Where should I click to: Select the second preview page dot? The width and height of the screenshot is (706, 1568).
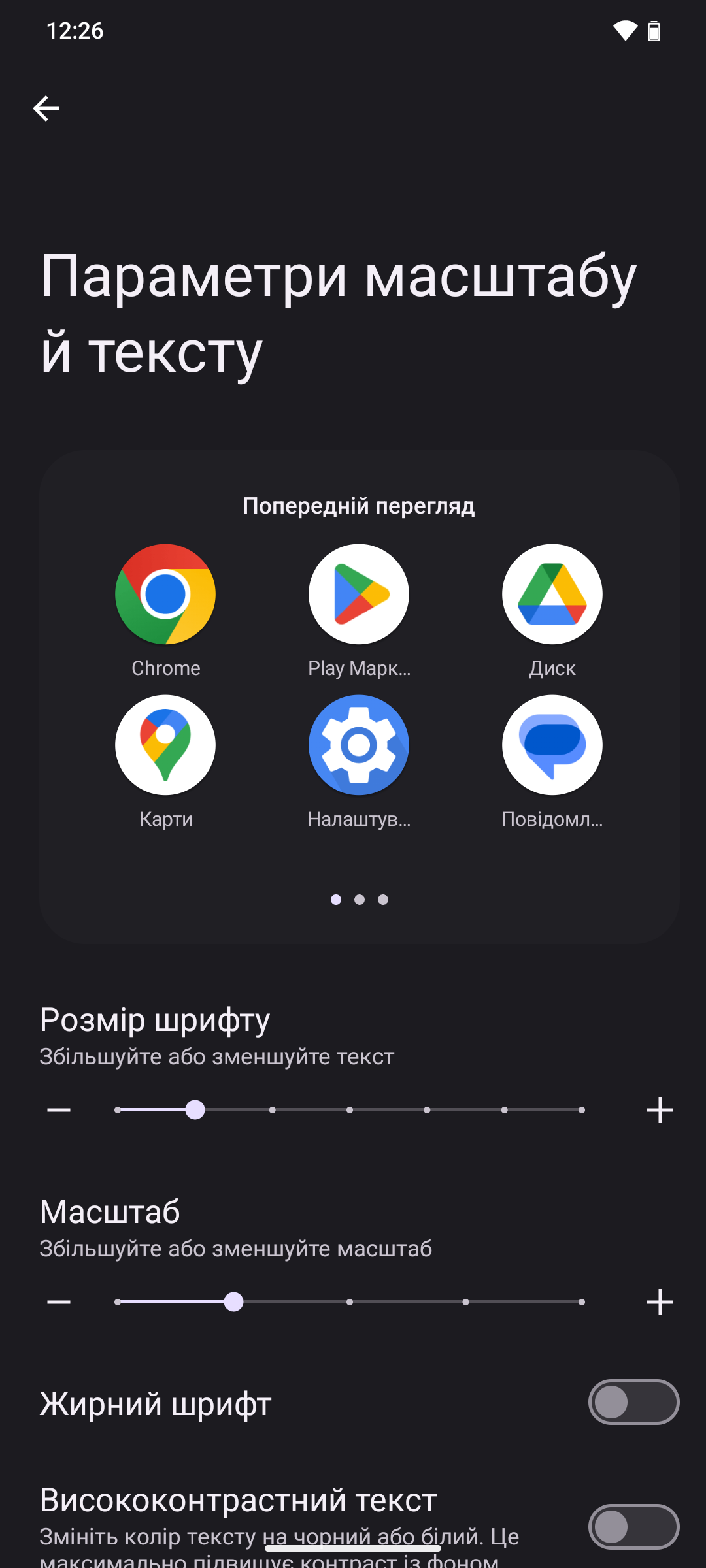(x=360, y=900)
